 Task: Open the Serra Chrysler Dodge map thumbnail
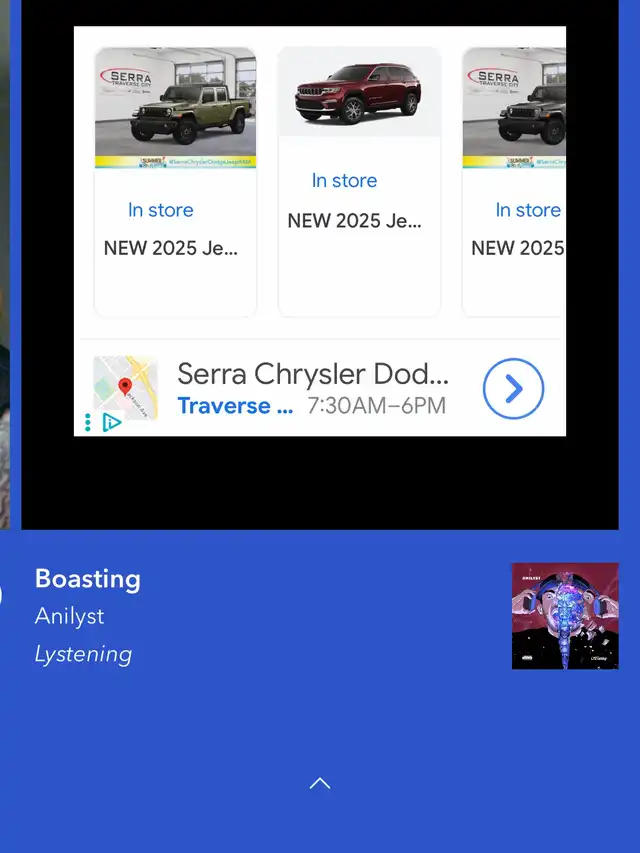pyautogui.click(x=126, y=386)
